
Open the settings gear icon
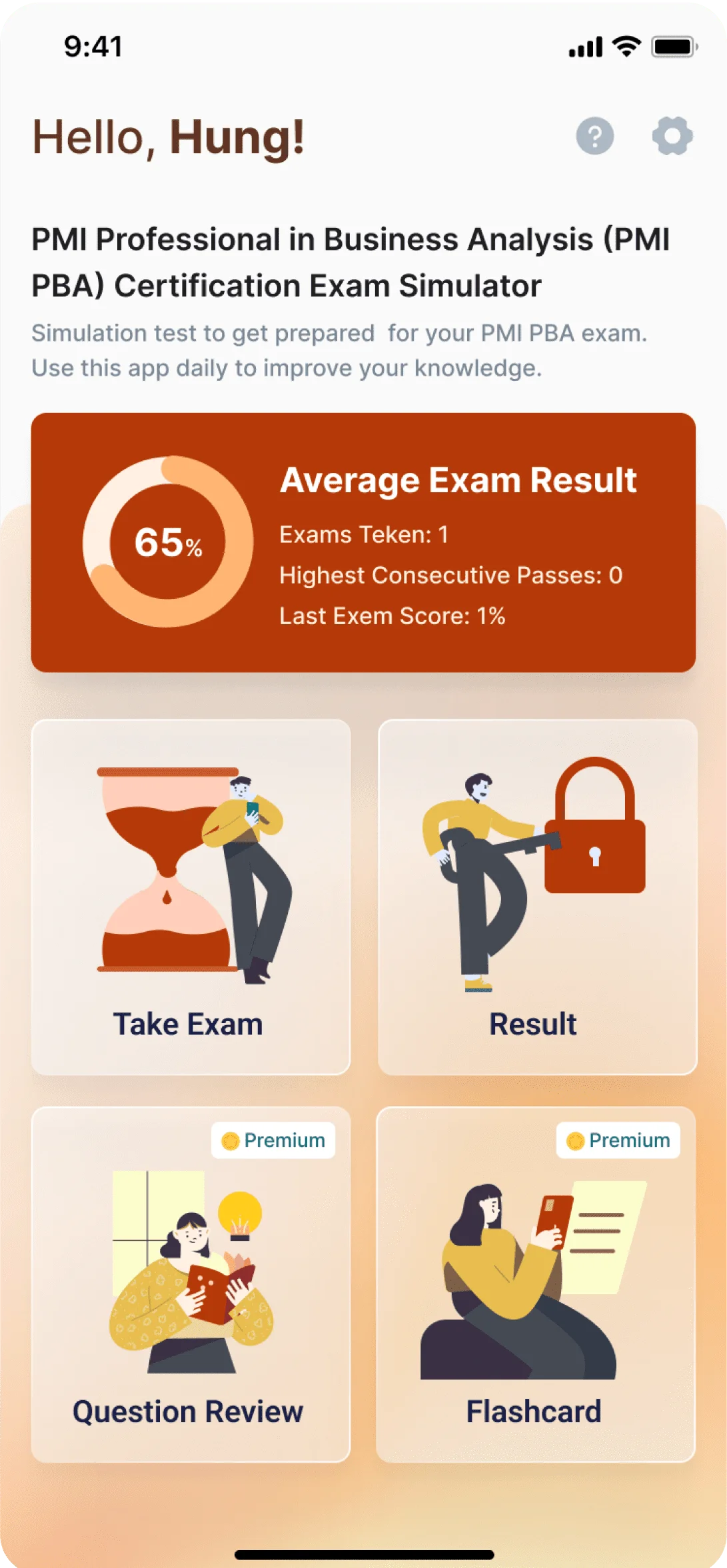coord(672,137)
